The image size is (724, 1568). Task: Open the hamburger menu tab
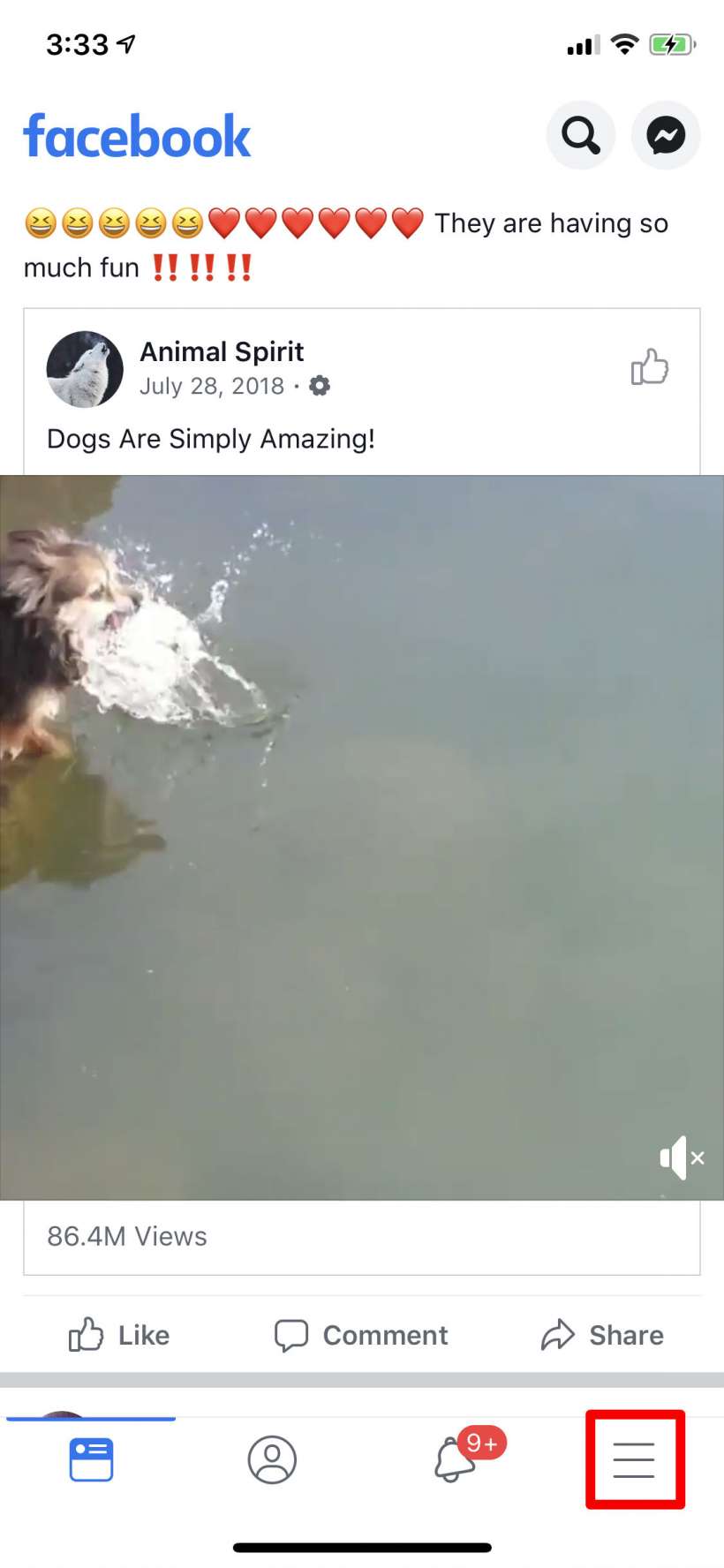(634, 1459)
